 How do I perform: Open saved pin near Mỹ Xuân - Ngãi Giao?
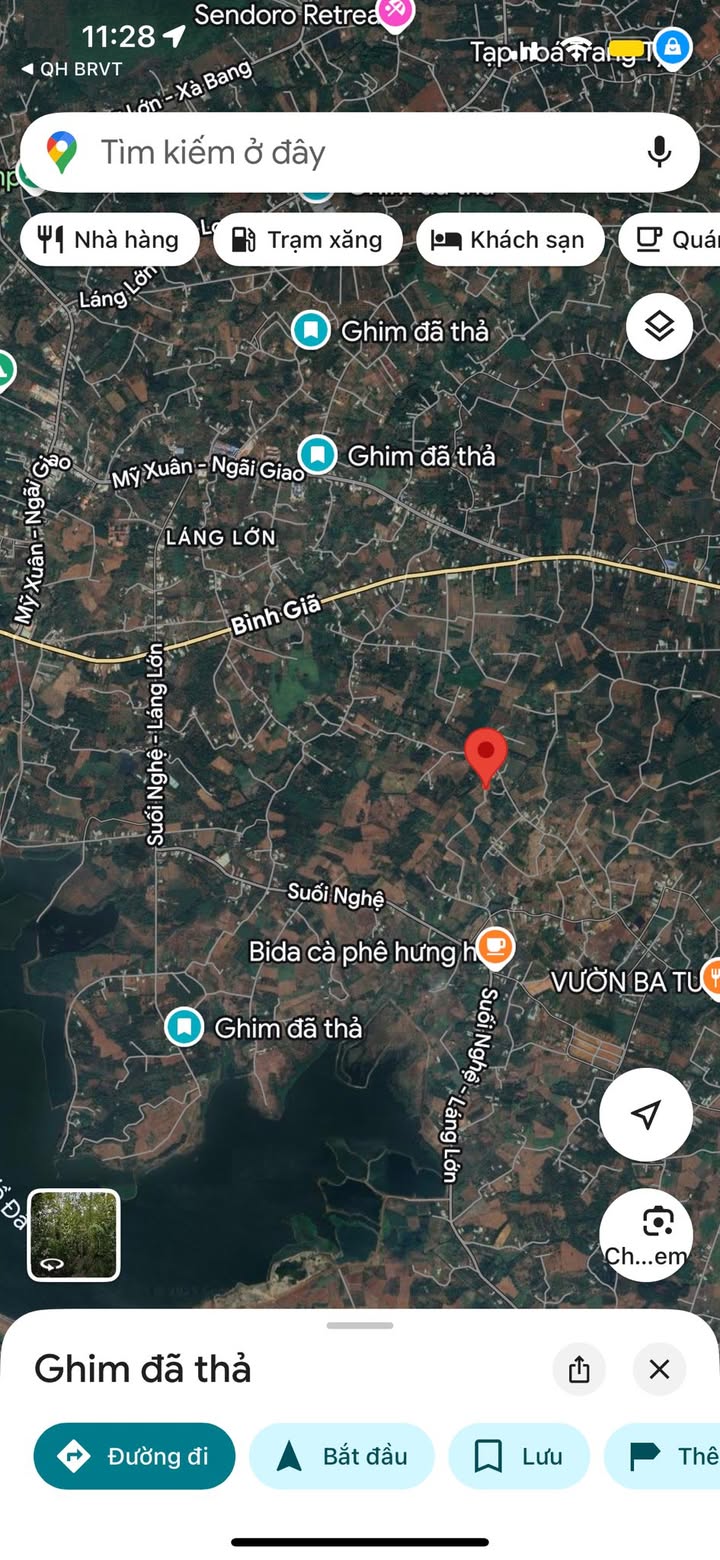click(x=318, y=455)
